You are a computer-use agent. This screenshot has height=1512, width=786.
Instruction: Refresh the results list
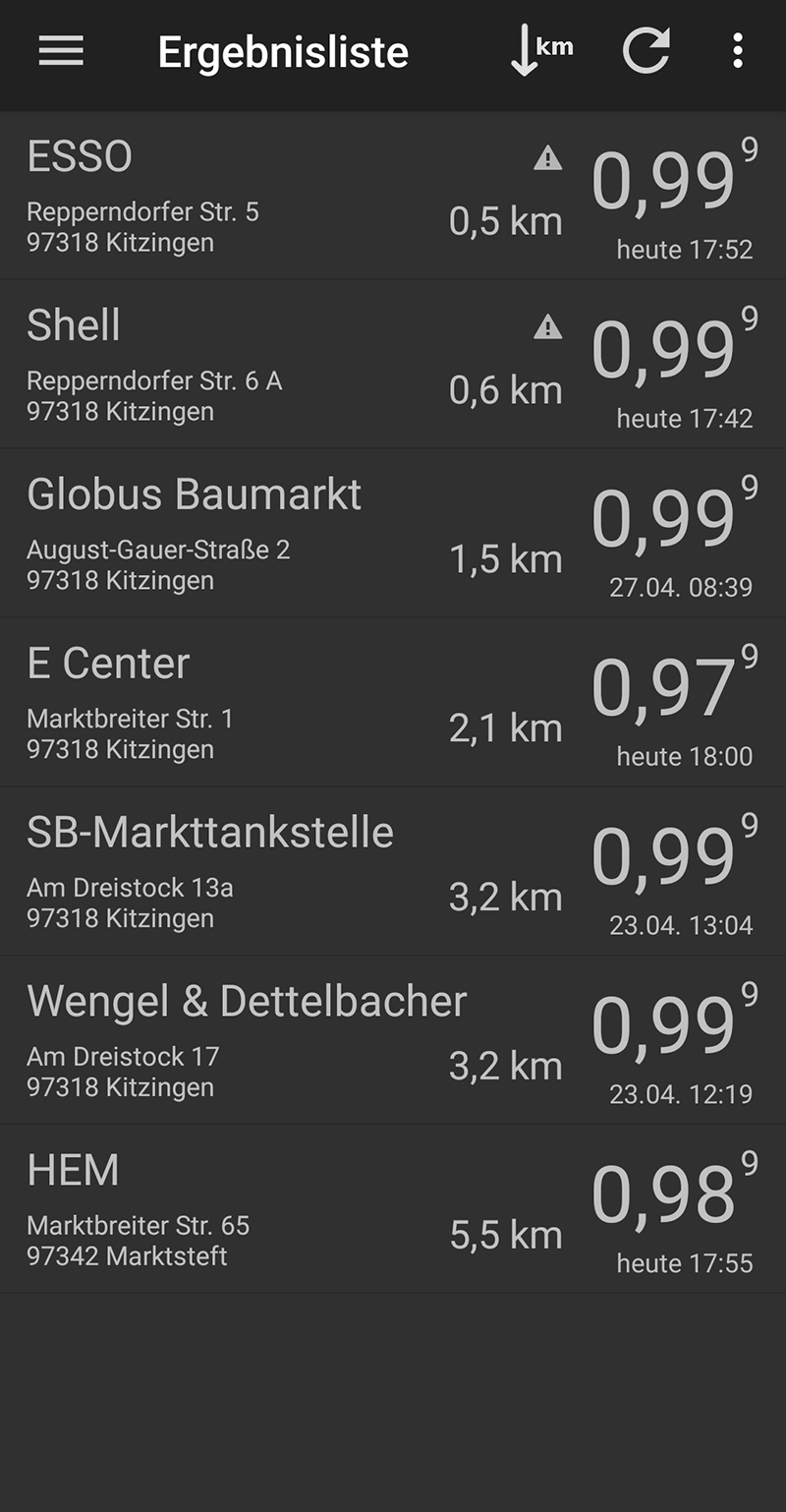[646, 51]
